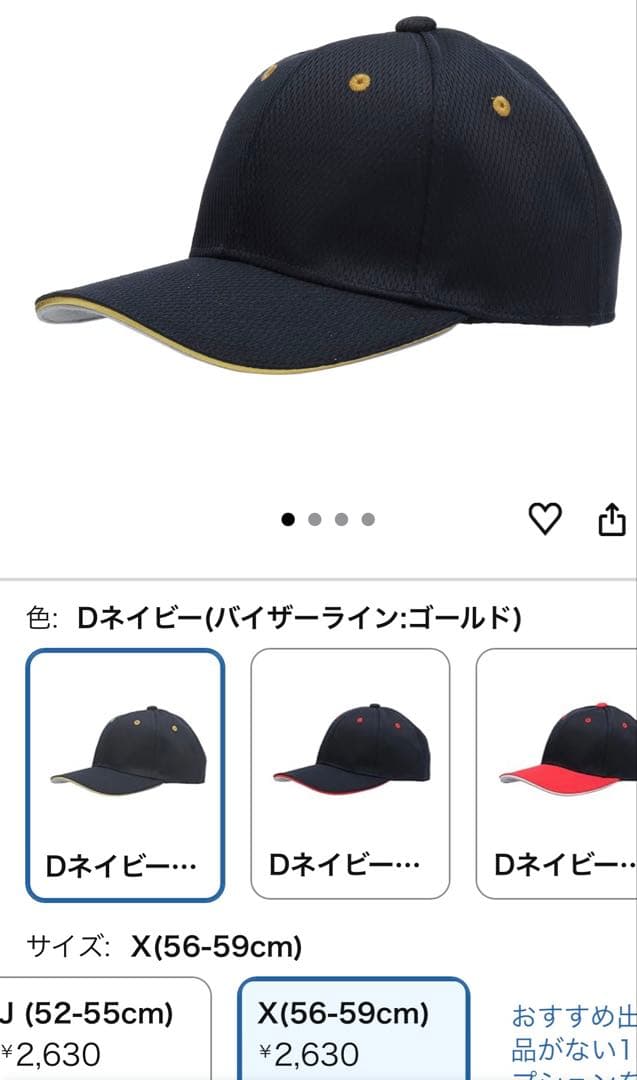
Task: Choose the navy cap with red visor line
Action: coord(350,773)
